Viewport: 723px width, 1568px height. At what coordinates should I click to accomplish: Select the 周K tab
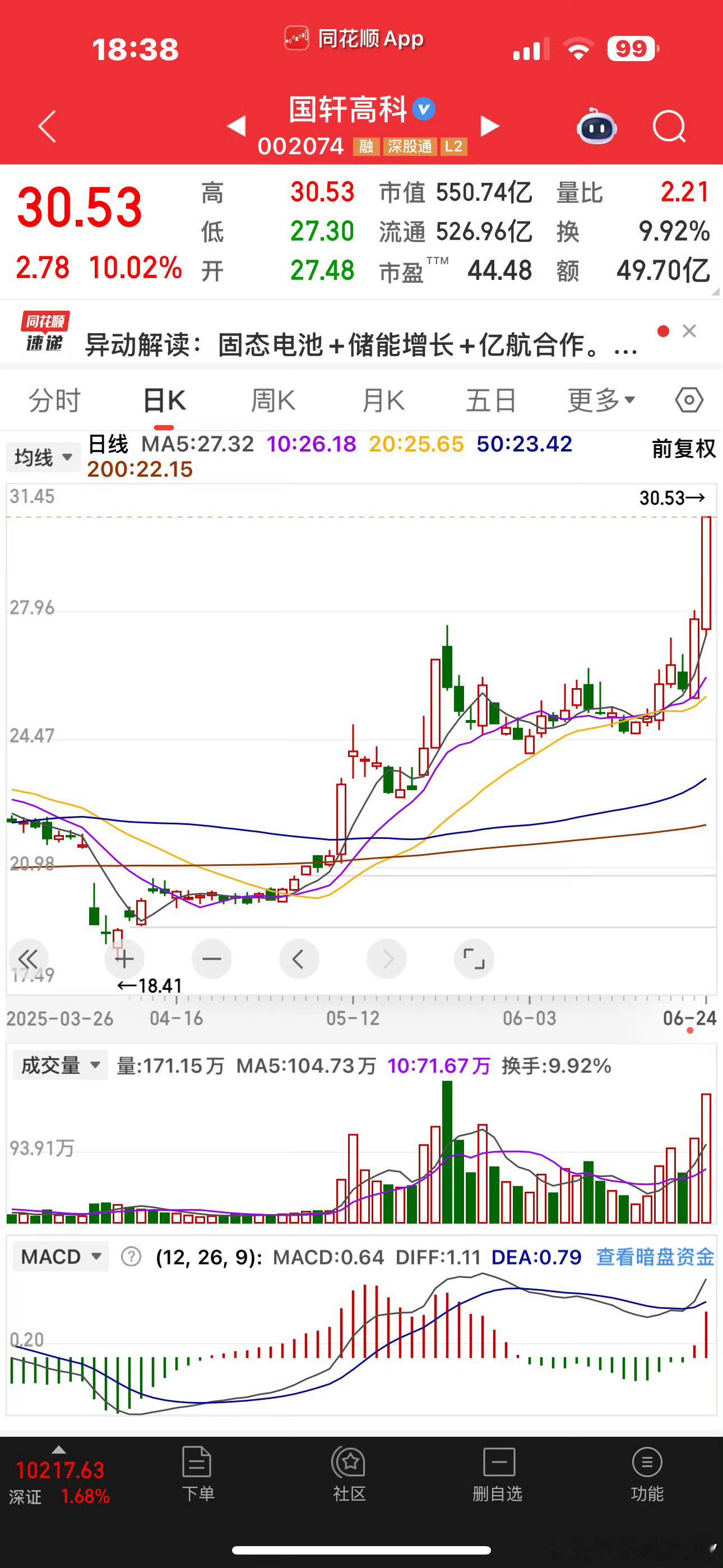274,400
